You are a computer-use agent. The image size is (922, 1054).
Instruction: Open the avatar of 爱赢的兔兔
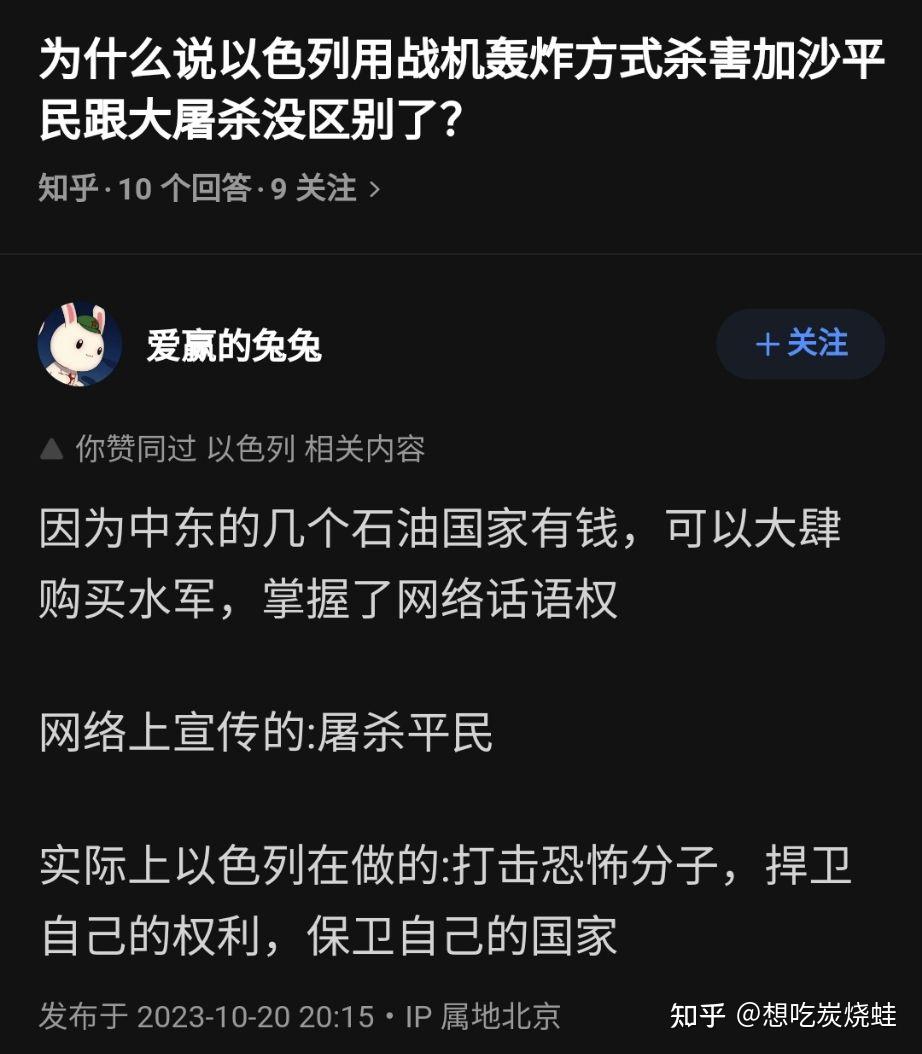[80, 345]
